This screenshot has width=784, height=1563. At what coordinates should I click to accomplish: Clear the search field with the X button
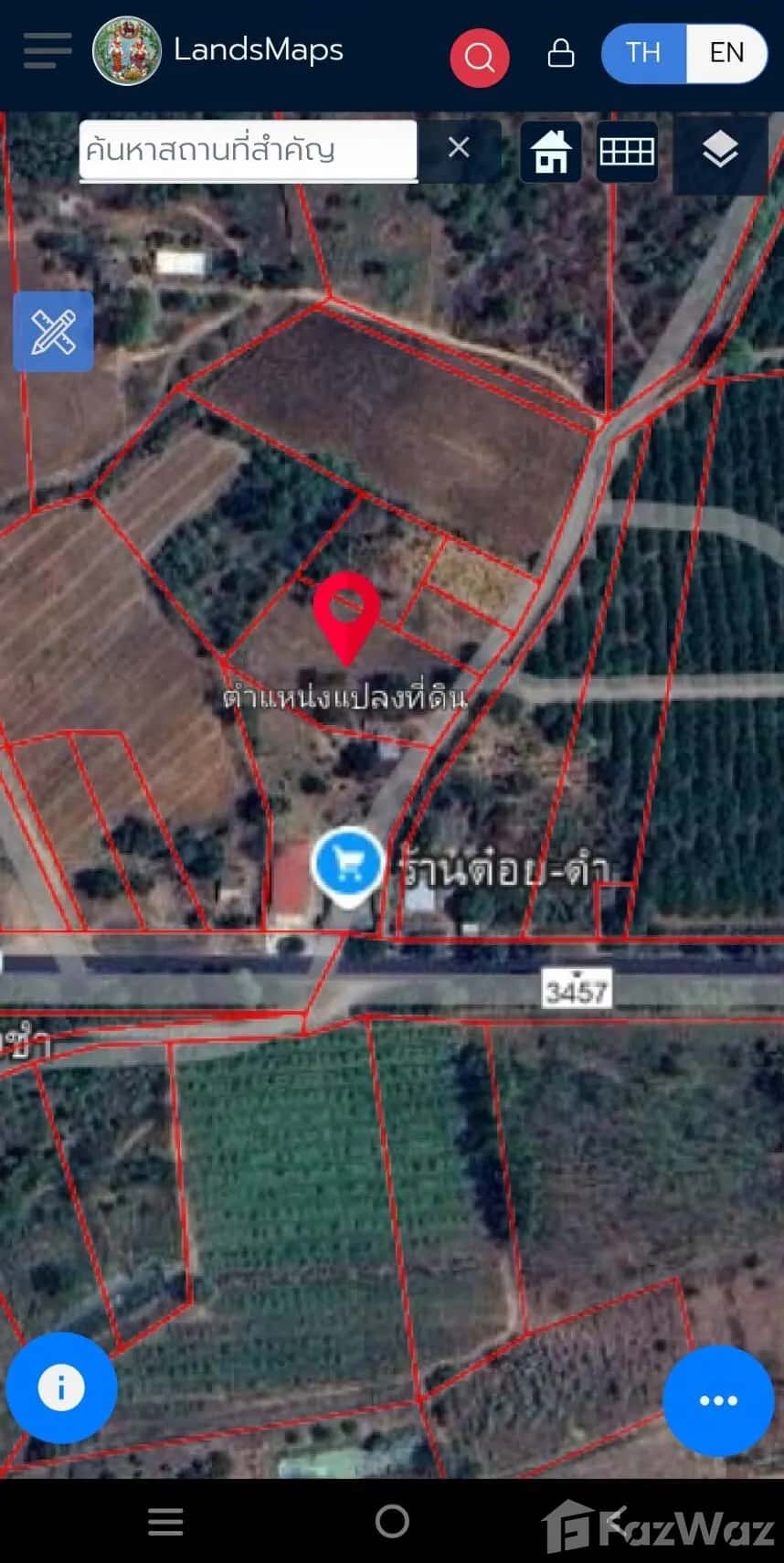coord(458,147)
